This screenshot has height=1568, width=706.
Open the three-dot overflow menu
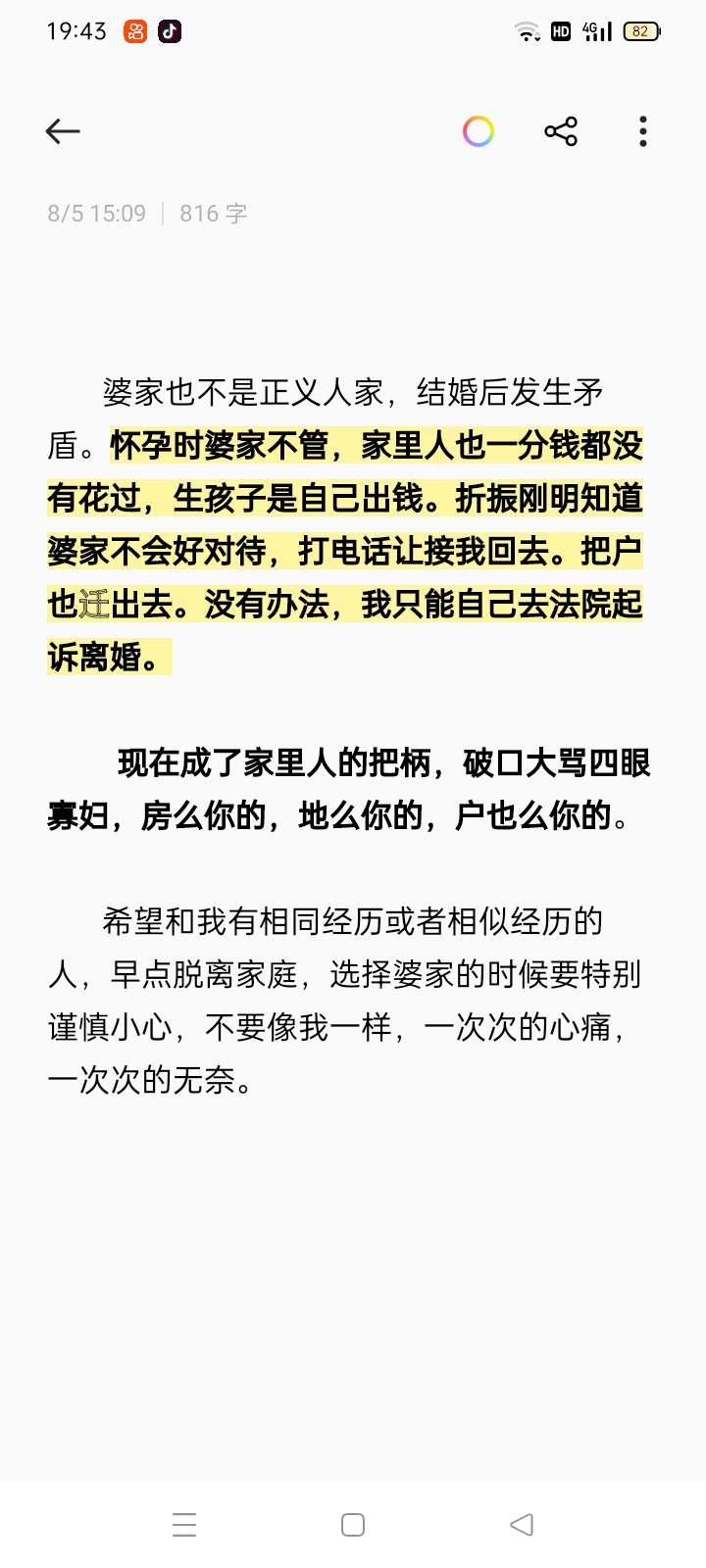tap(643, 131)
